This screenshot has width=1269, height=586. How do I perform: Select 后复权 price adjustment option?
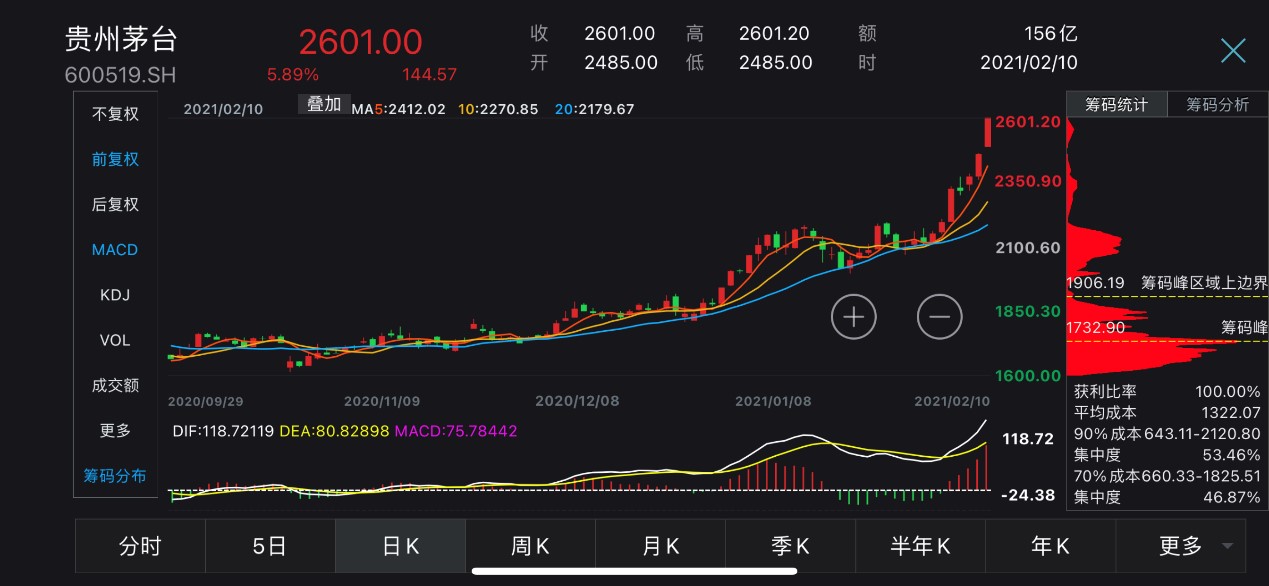tap(115, 204)
